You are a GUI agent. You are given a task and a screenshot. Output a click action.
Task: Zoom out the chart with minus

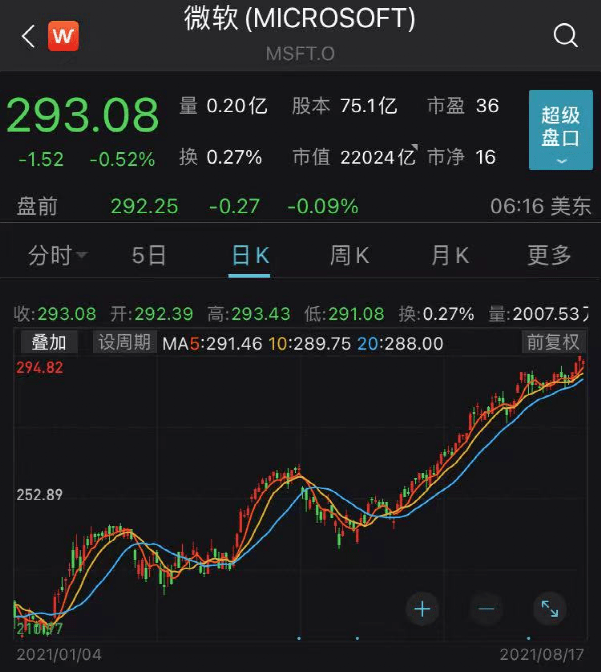point(486,608)
